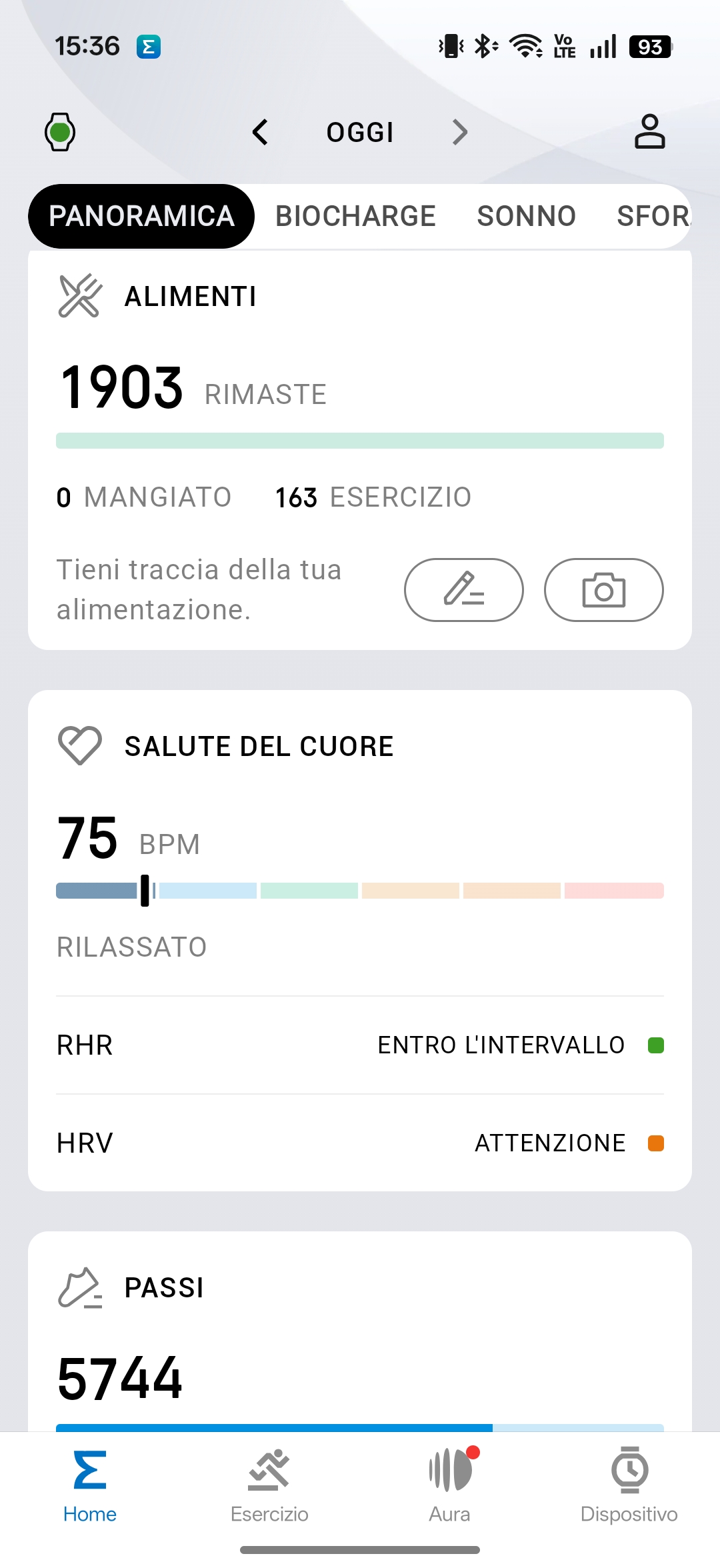Image resolution: width=720 pixels, height=1568 pixels.
Task: Open the Aura bottom tab
Action: click(x=450, y=1484)
